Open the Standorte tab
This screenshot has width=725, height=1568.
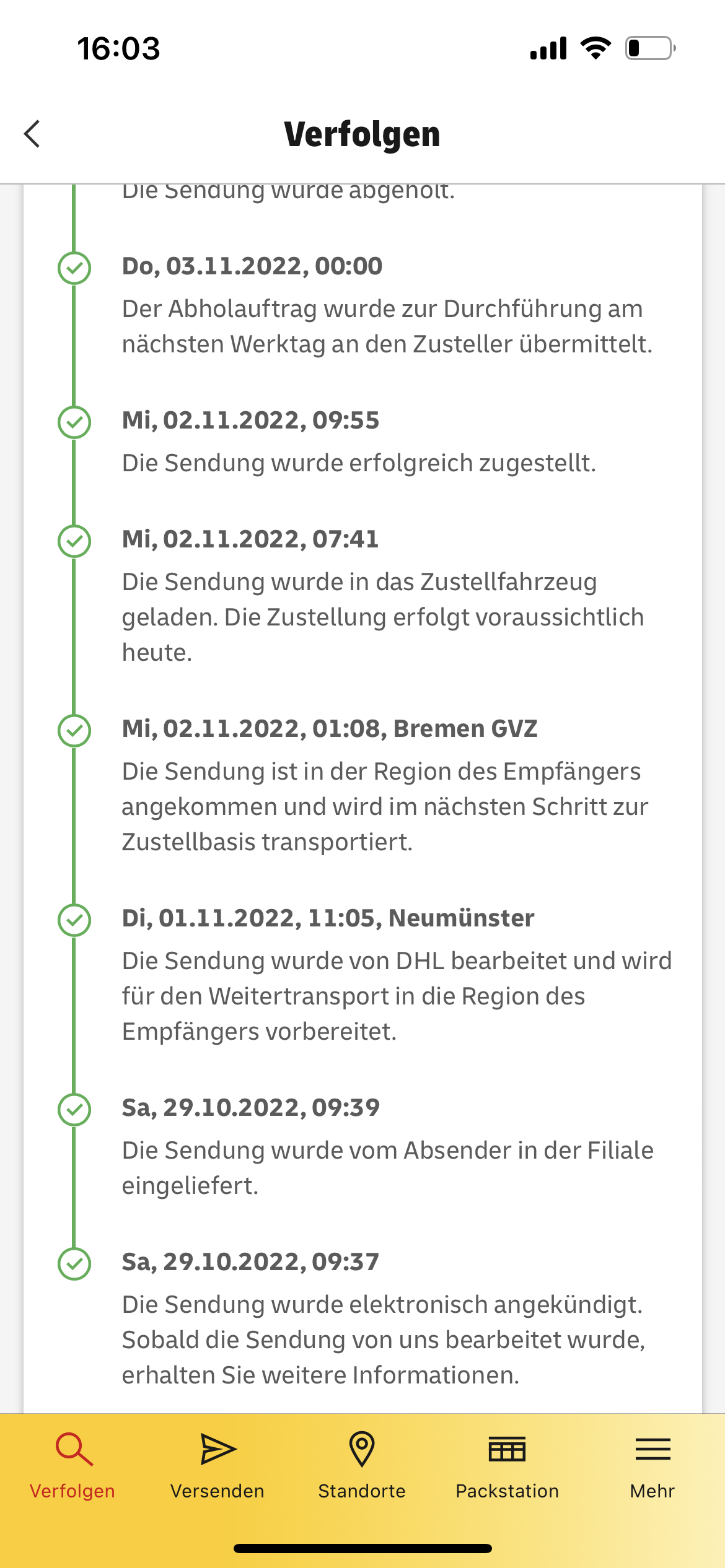click(362, 1465)
